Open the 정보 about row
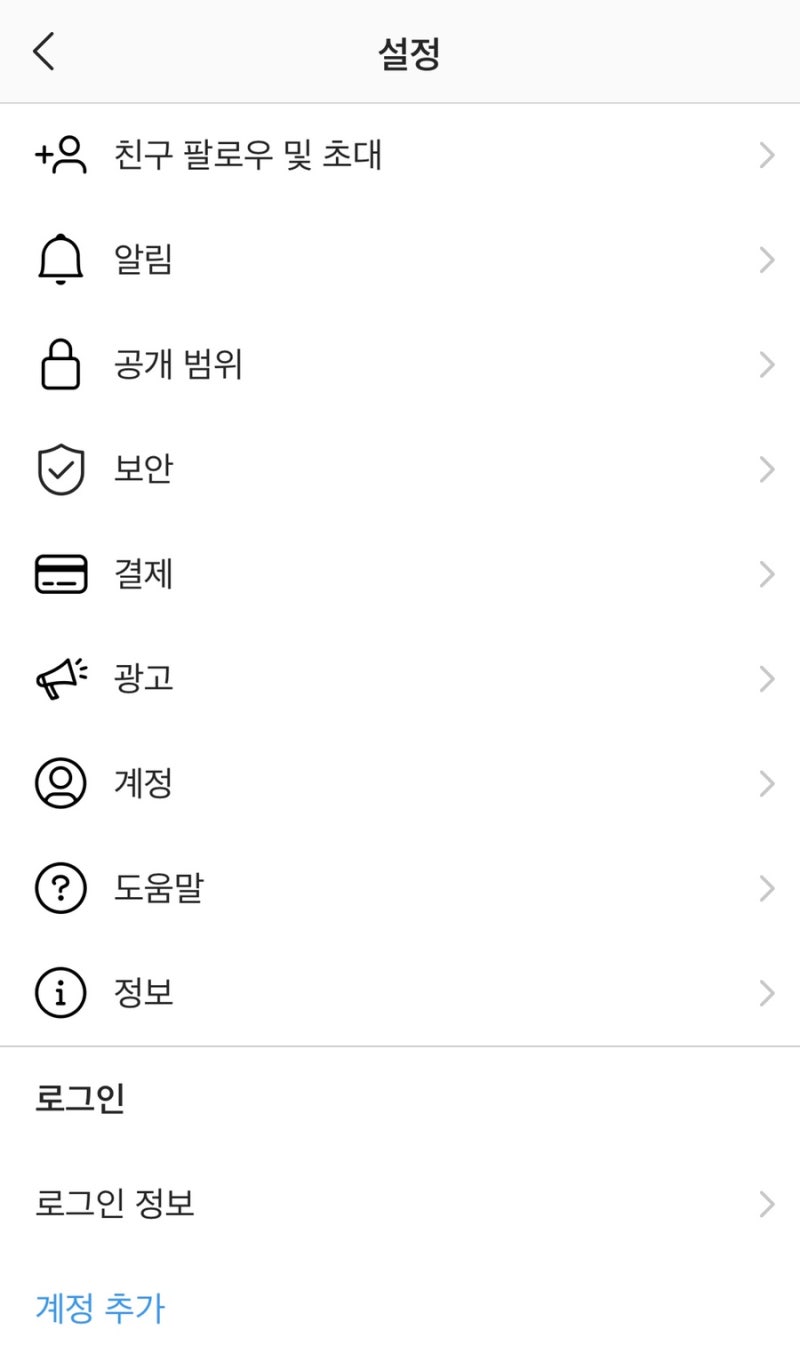The image size is (800, 1346). pyautogui.click(x=400, y=993)
